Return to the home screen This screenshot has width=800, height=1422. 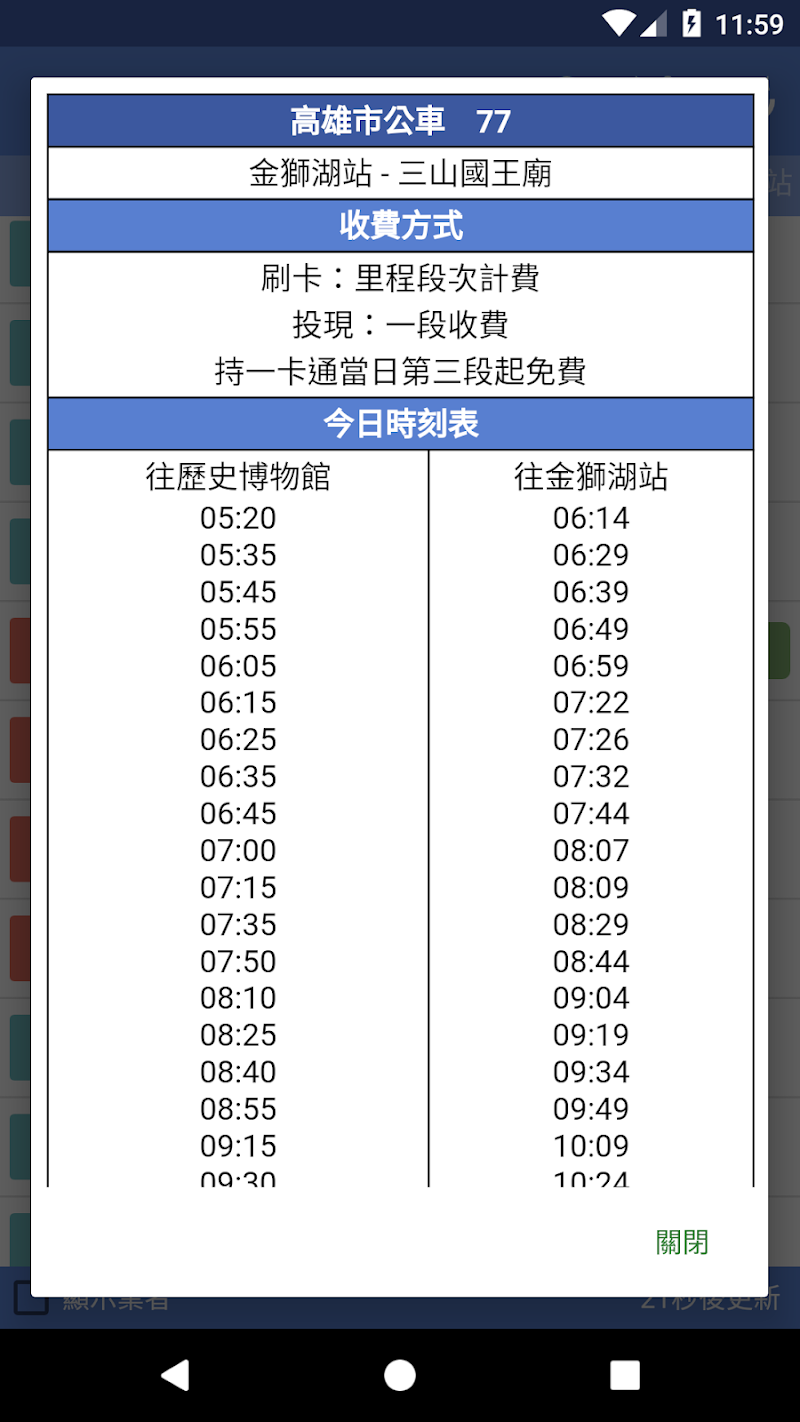400,1375
